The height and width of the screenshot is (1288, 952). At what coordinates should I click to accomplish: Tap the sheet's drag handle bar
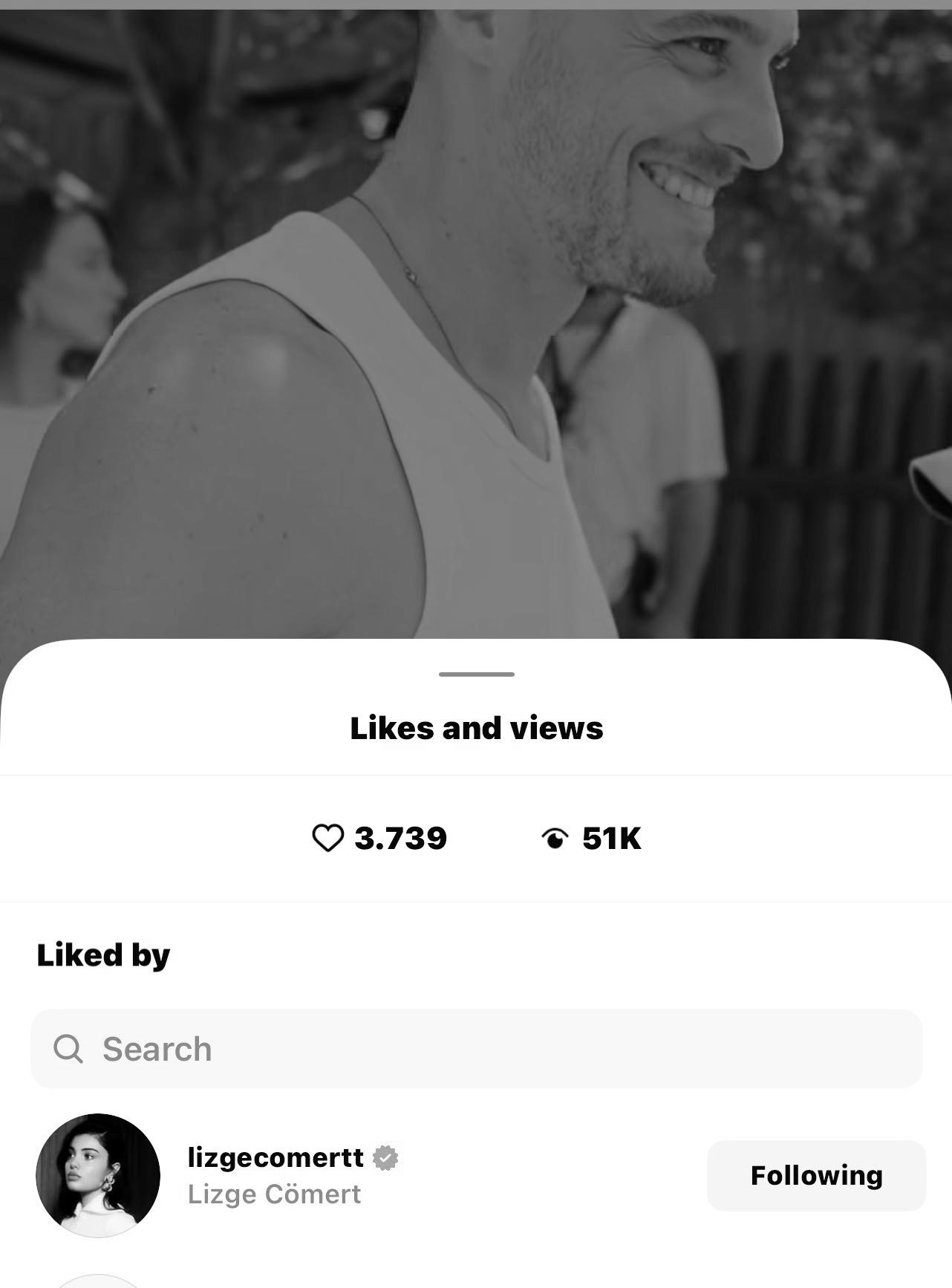(x=476, y=674)
